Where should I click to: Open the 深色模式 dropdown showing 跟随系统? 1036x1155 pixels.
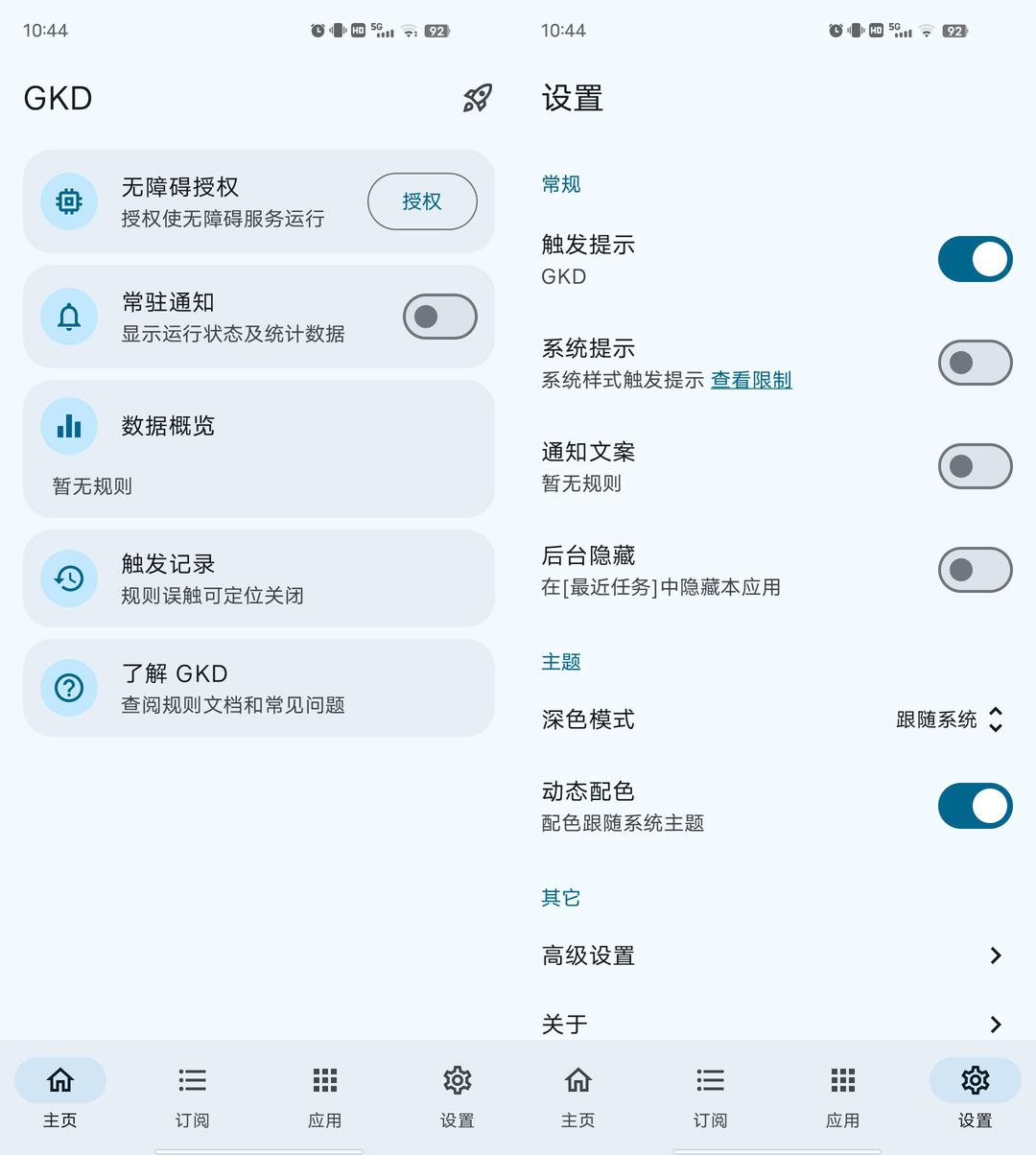coord(951,719)
